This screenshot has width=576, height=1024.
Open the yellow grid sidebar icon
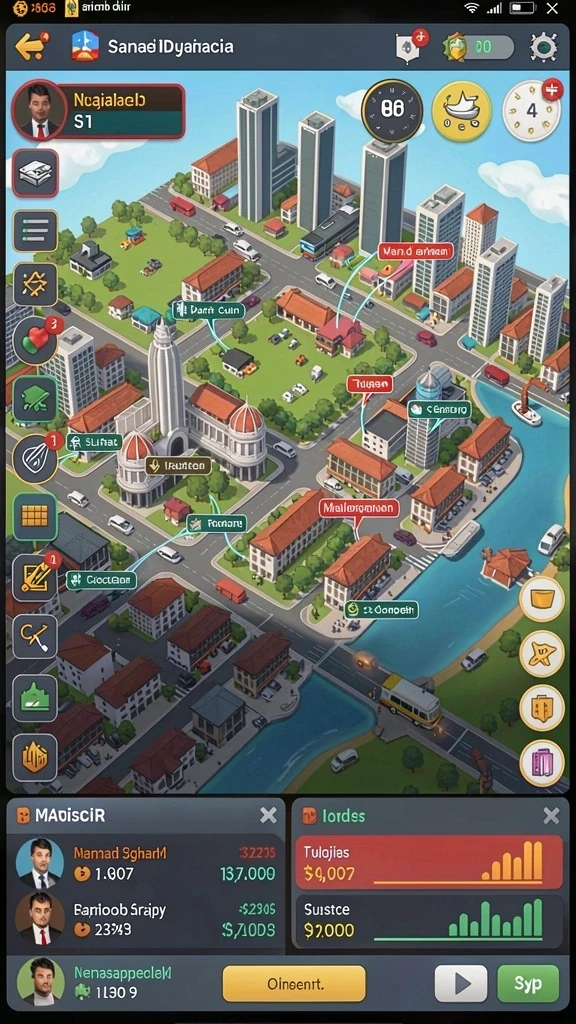coord(35,517)
